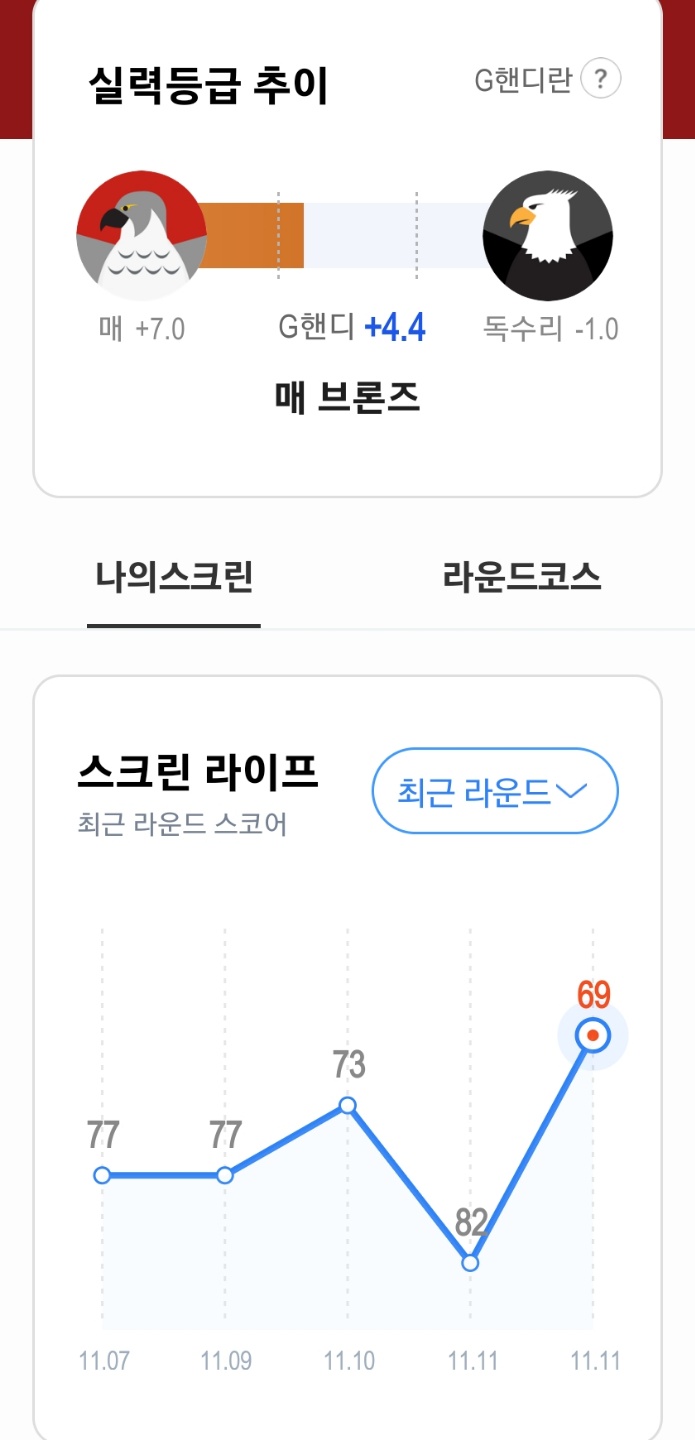
Task: Switch to the 나의스크린 tab
Action: pyautogui.click(x=174, y=577)
